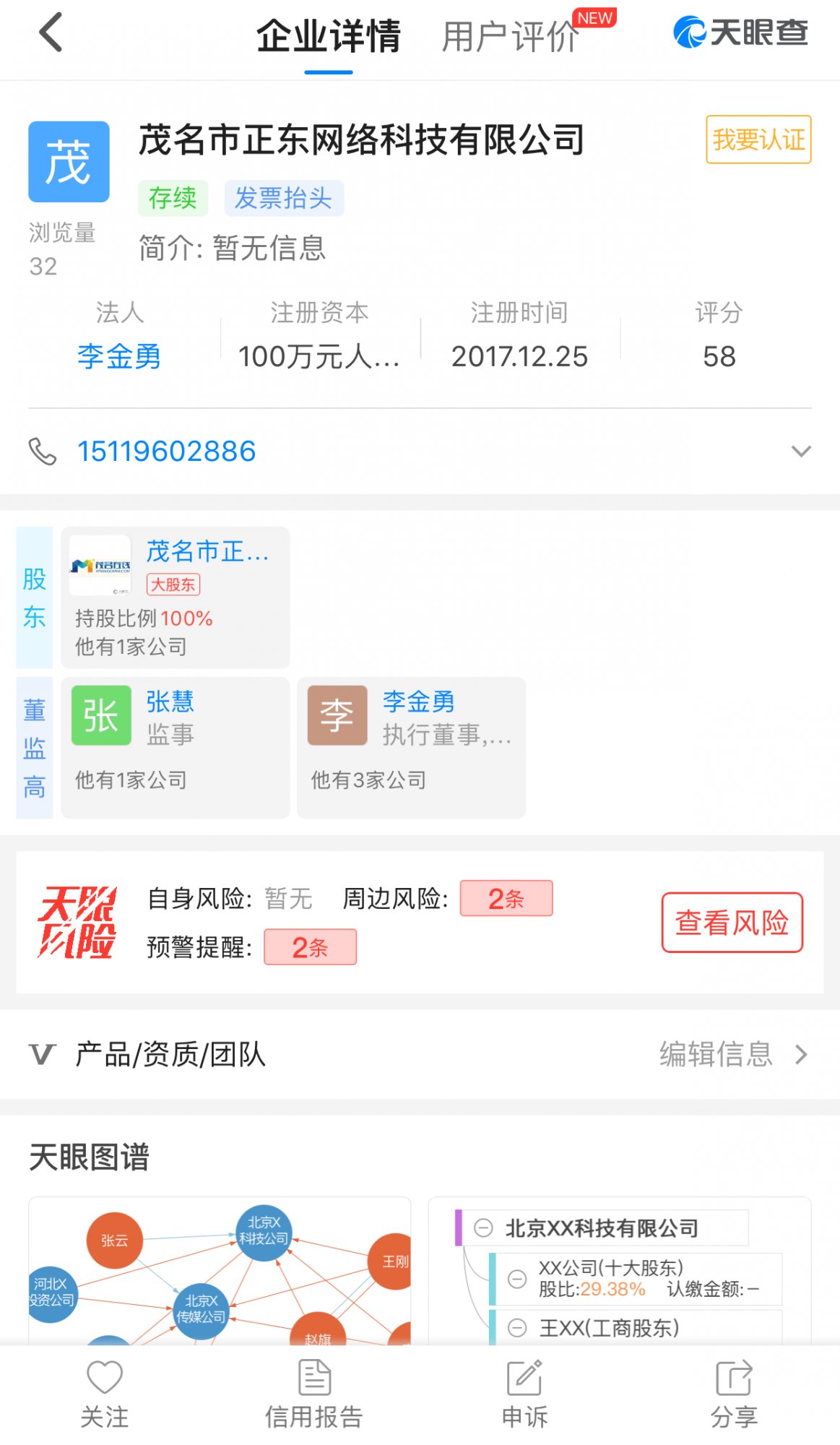This screenshot has width=840, height=1445.
Task: Open legal representative 李金勇's profile link
Action: tap(119, 356)
